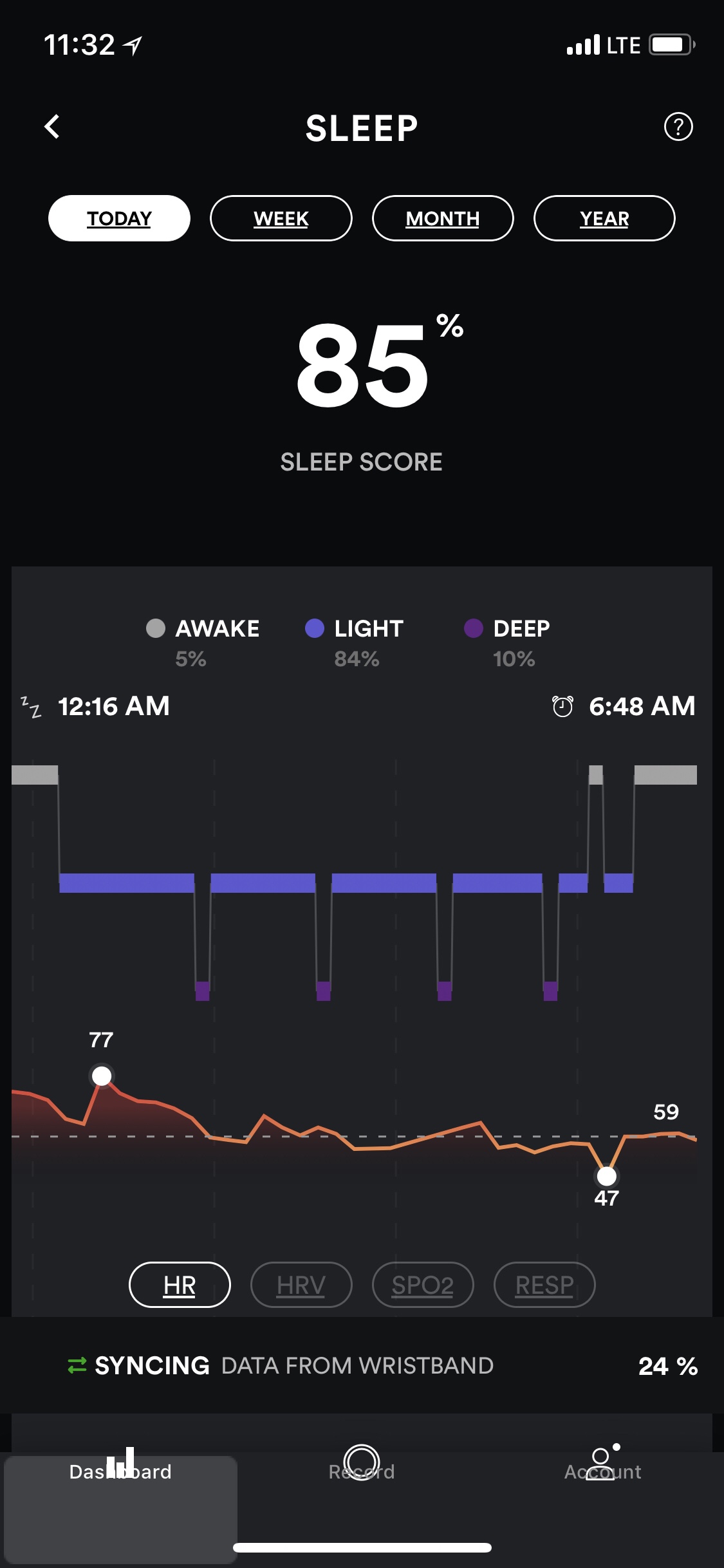Open the Dashboard tab
Image resolution: width=724 pixels, height=1568 pixels.
point(120,1470)
